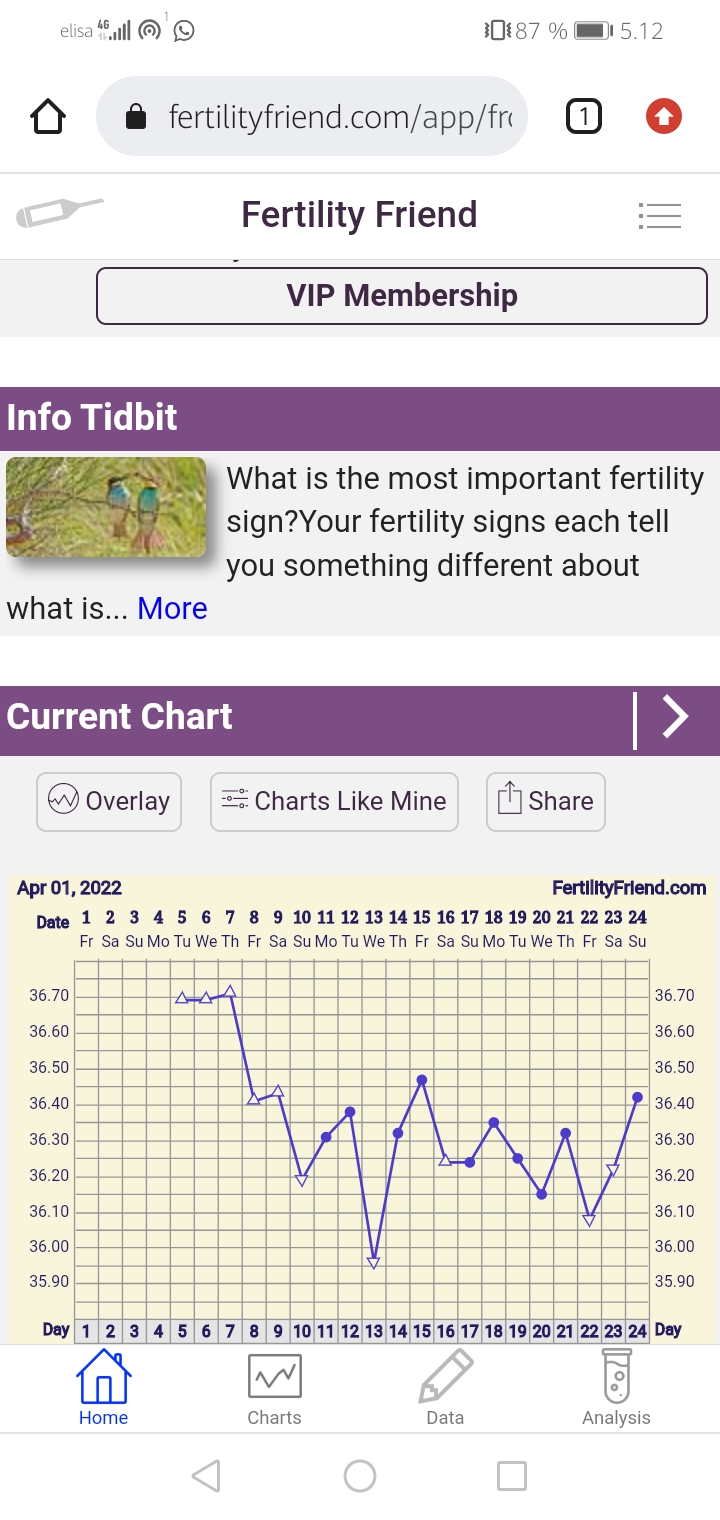Open the browser tab switcher
The width and height of the screenshot is (720, 1520).
click(584, 117)
